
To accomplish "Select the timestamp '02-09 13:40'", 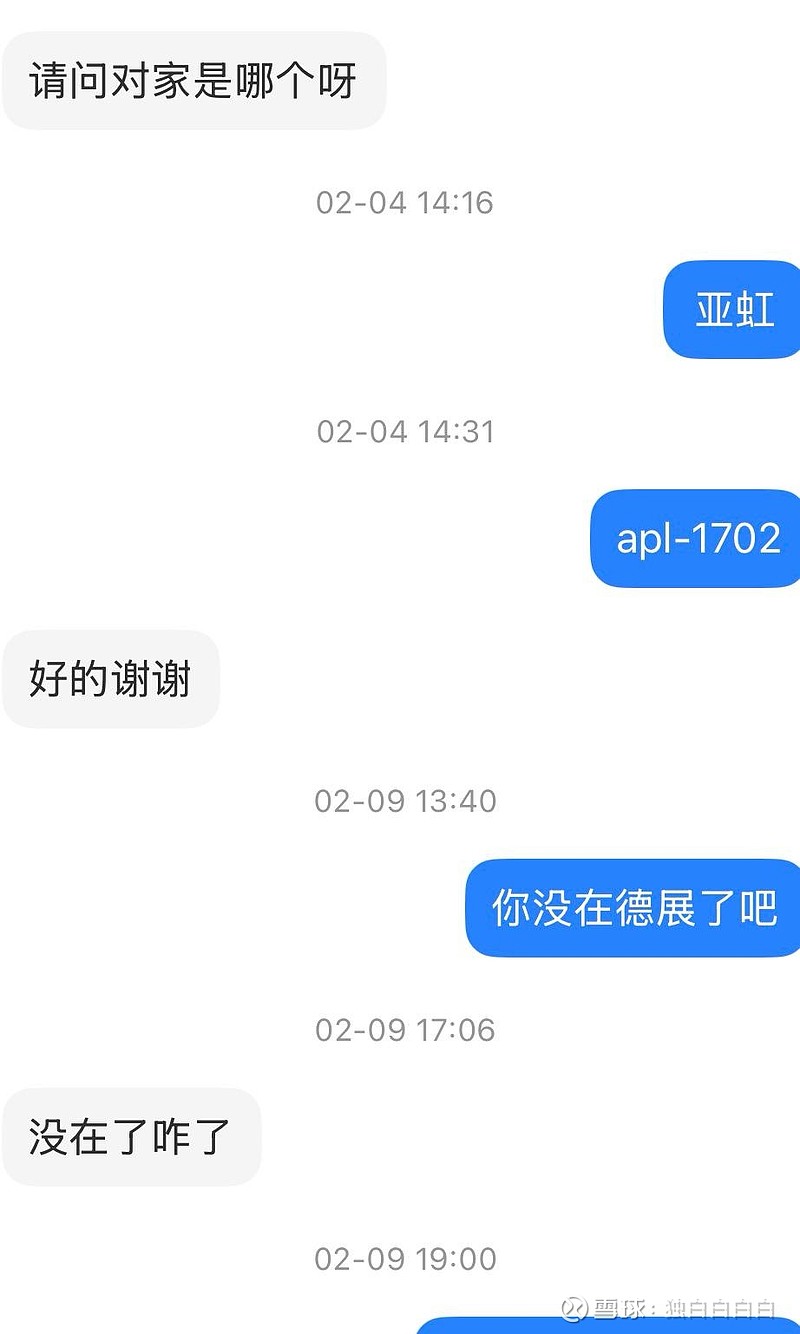I will click(404, 800).
